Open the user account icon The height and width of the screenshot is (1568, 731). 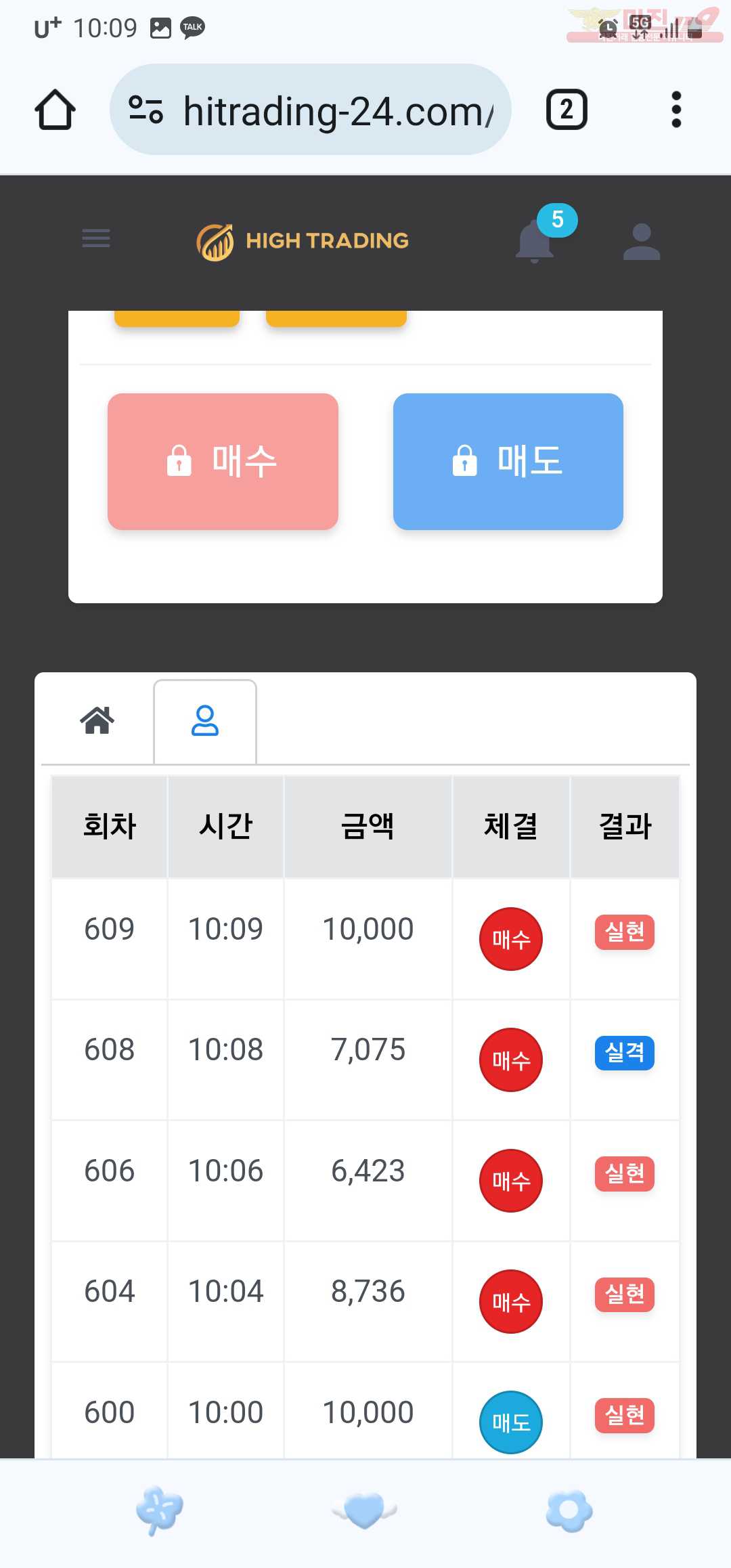pyautogui.click(x=641, y=242)
